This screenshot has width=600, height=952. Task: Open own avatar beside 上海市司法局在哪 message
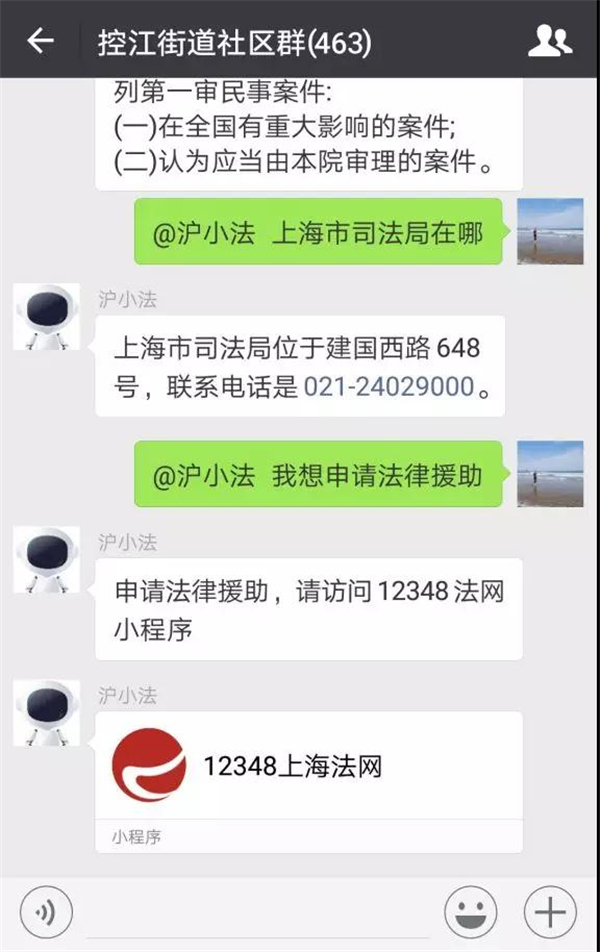point(549,231)
